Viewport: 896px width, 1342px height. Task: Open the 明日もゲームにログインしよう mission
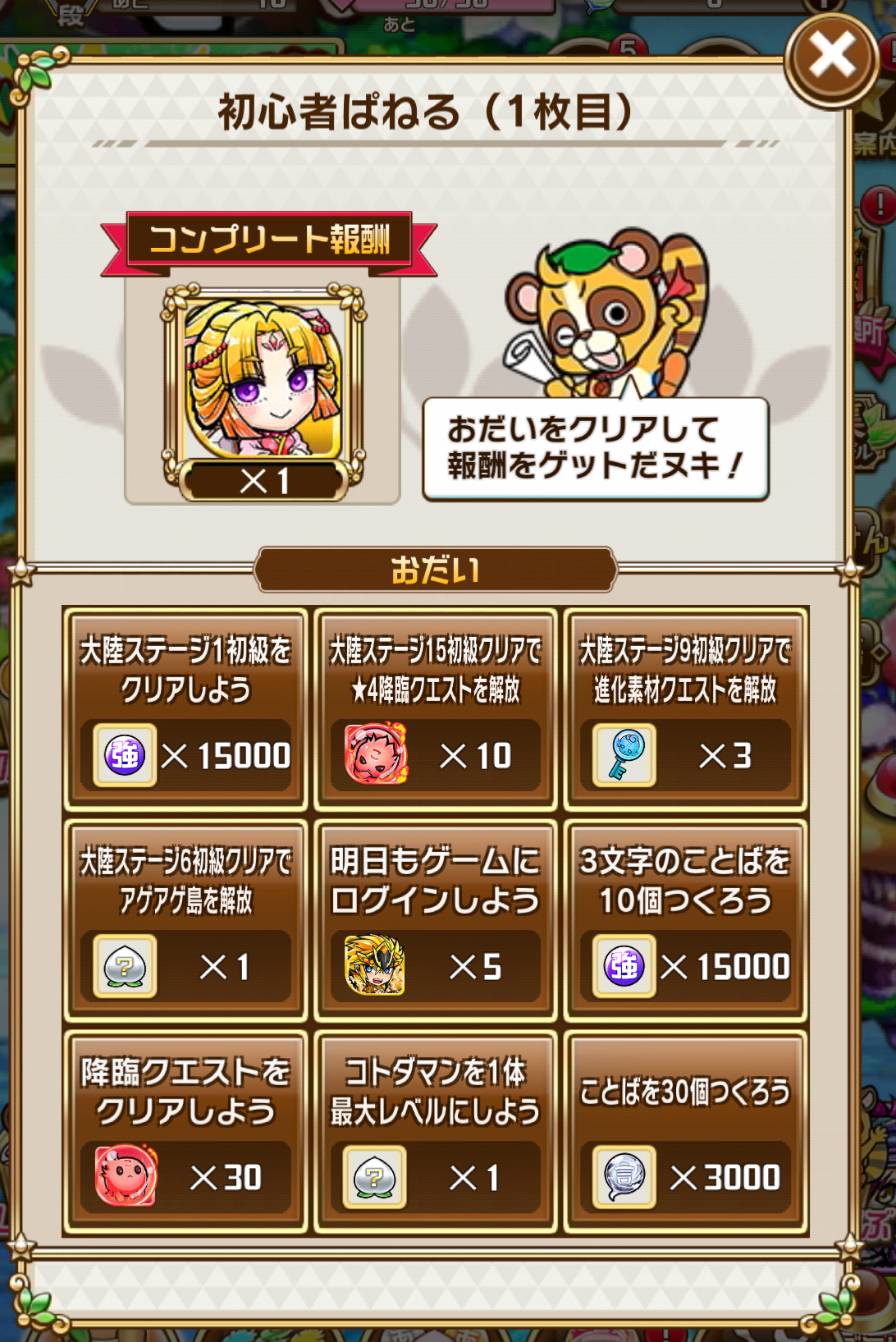point(436,921)
